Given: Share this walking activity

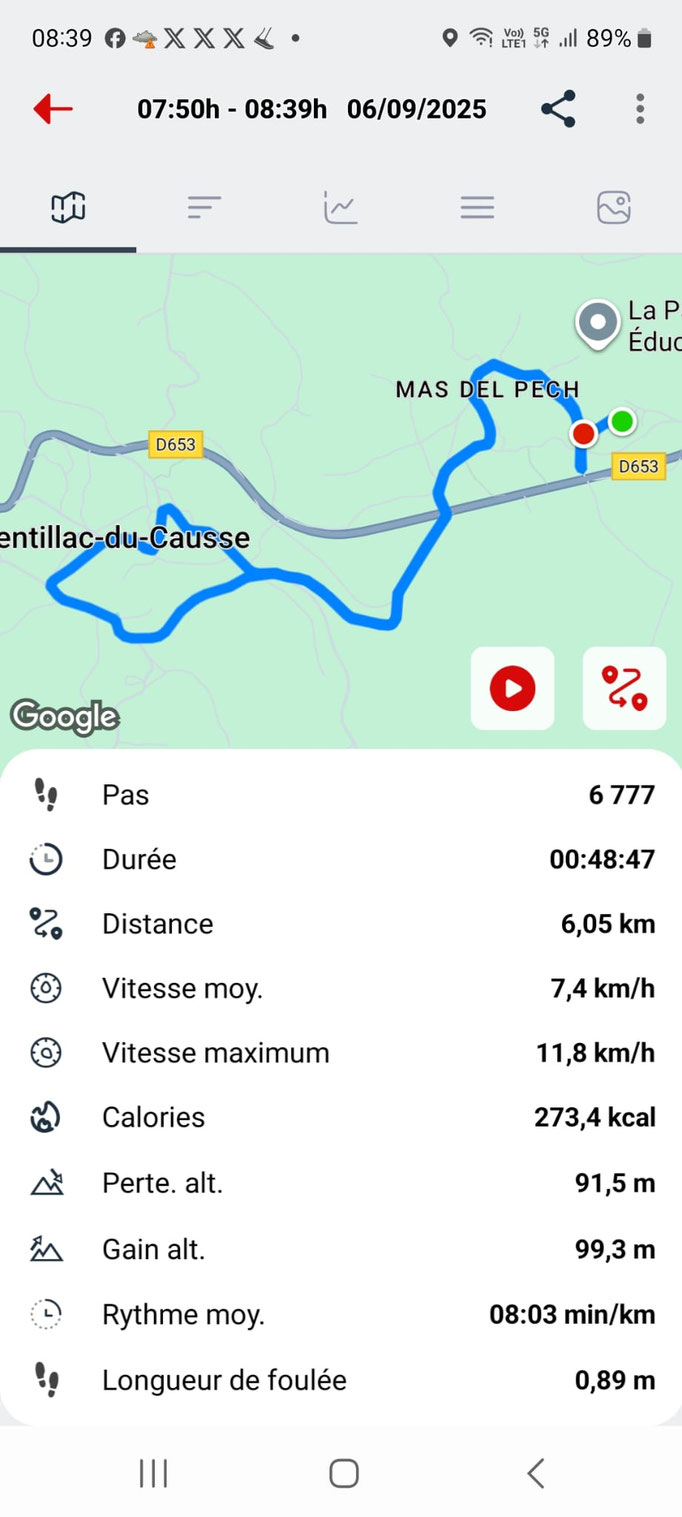Looking at the screenshot, I should (x=558, y=109).
